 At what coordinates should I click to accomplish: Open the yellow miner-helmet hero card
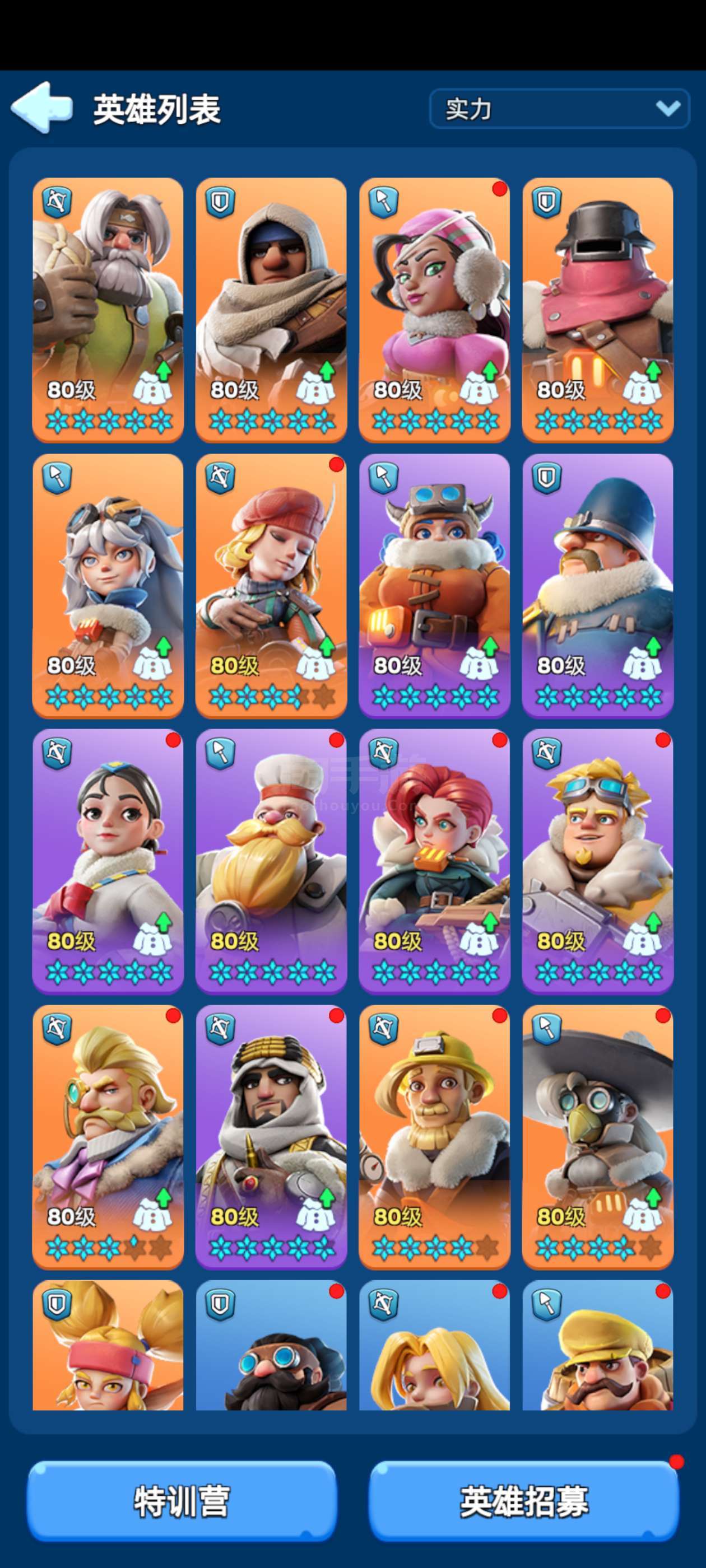tap(434, 1137)
